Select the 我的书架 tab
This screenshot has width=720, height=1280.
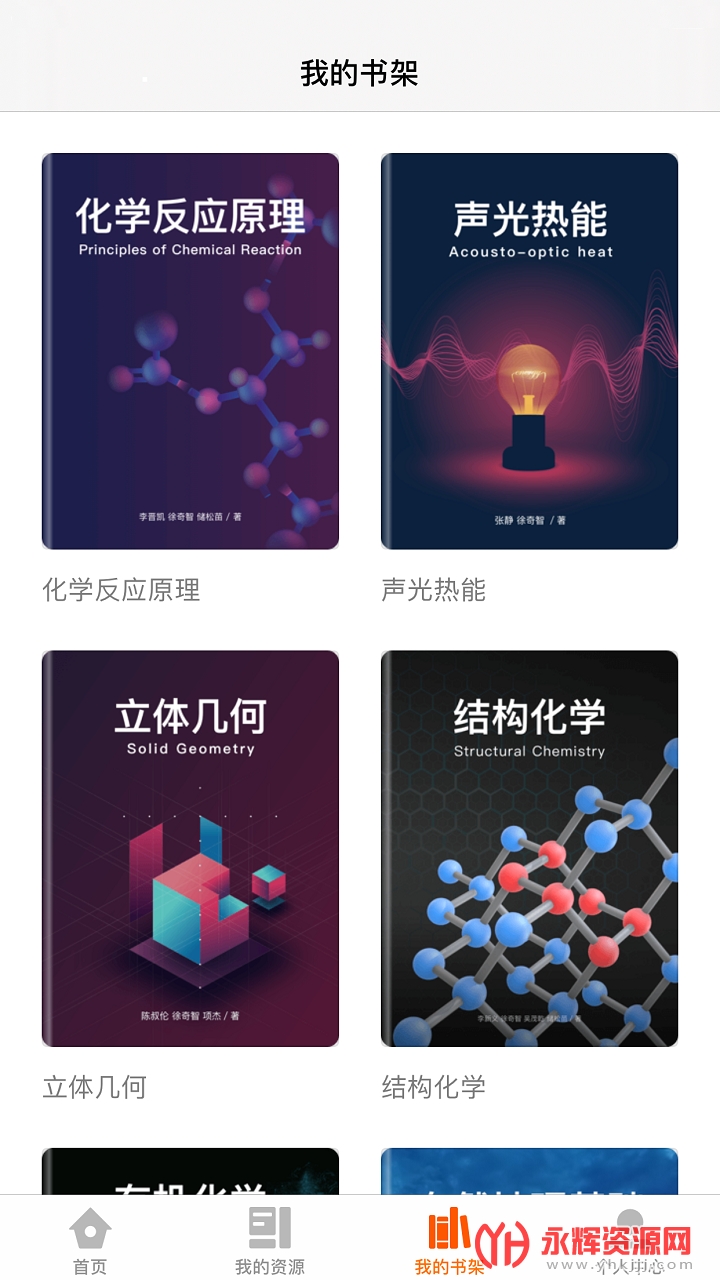click(x=450, y=1240)
